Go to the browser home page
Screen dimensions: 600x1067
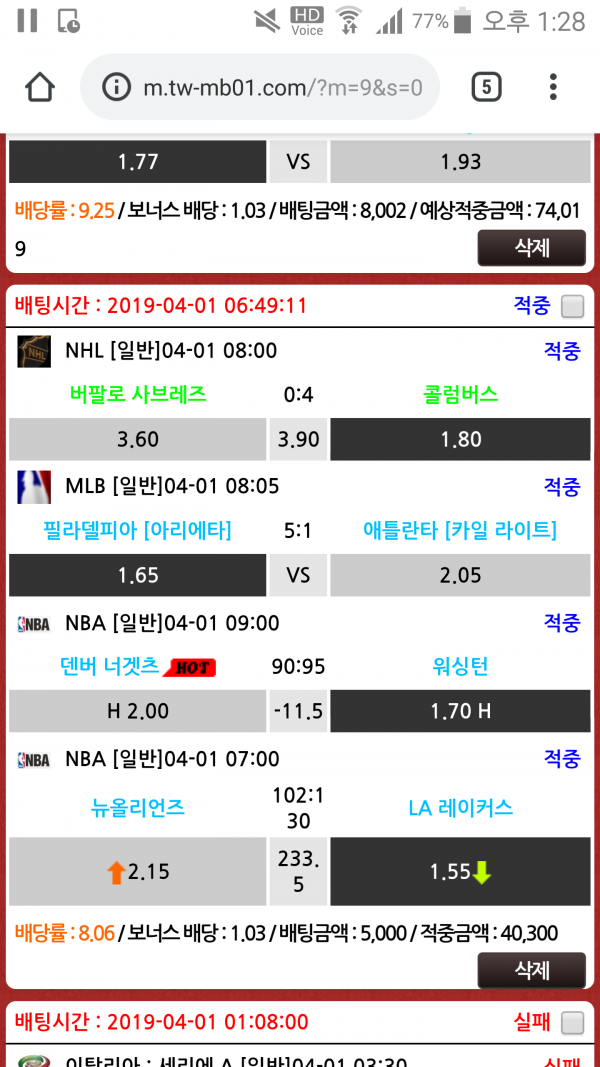40,88
